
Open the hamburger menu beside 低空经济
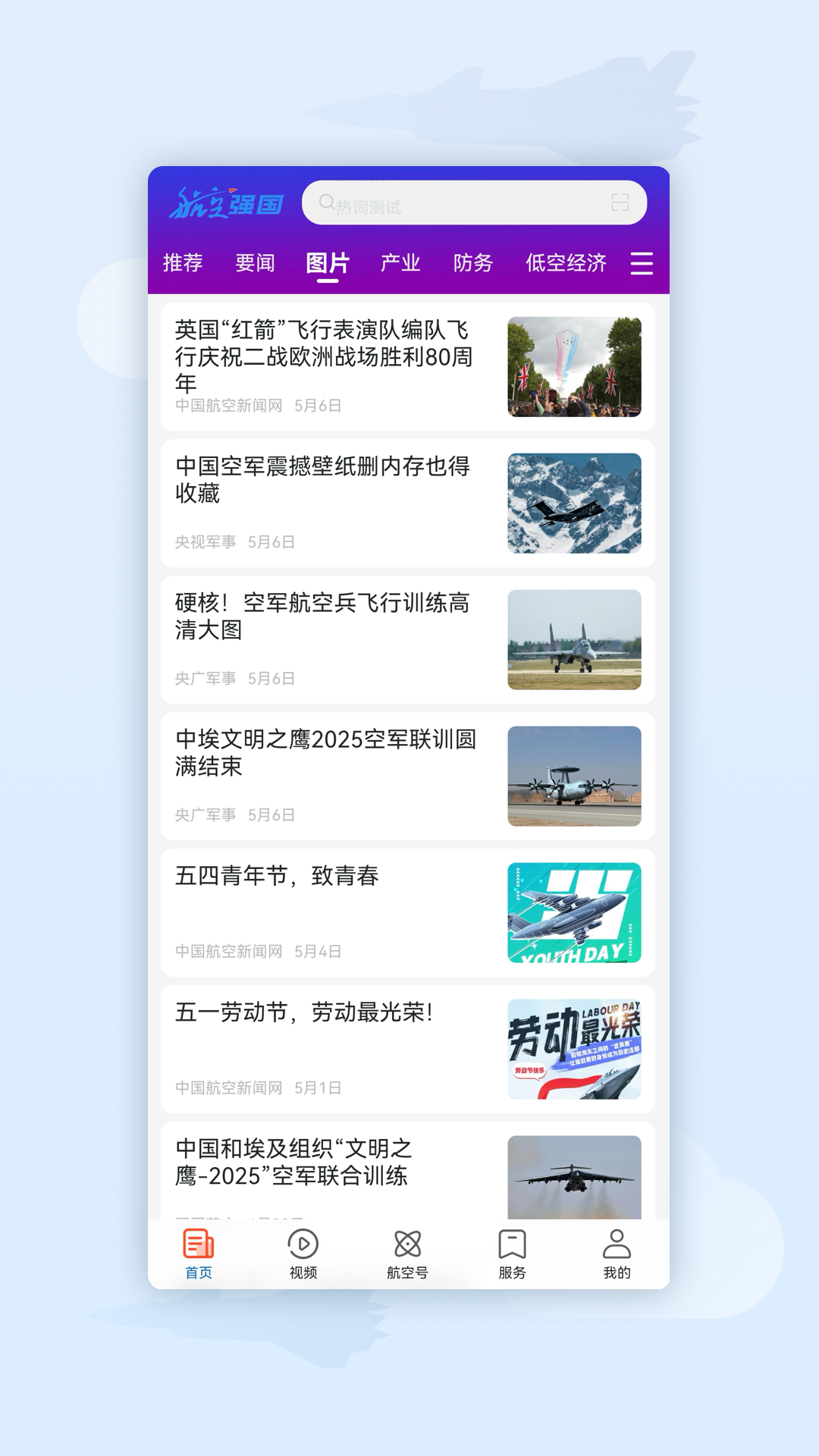641,263
